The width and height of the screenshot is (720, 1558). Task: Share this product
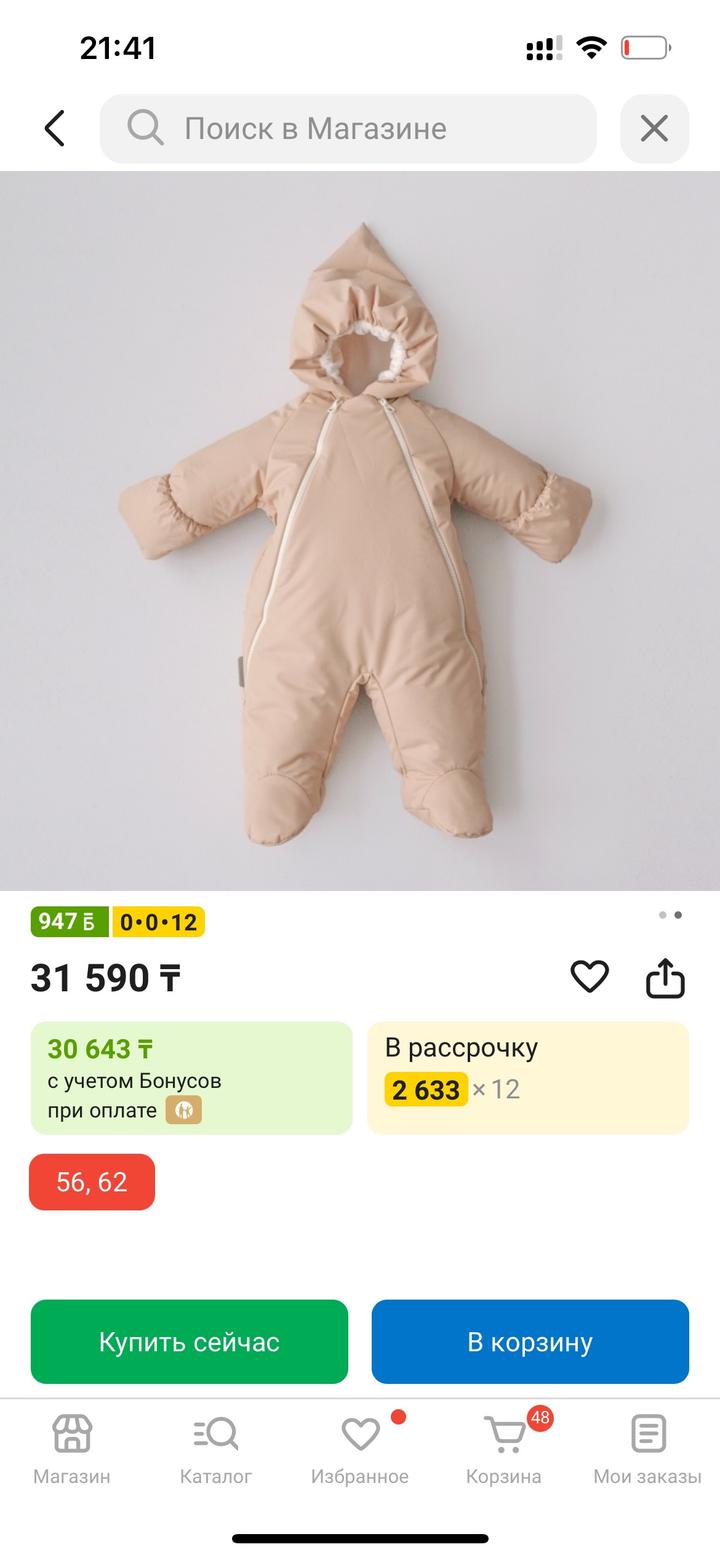coord(665,978)
